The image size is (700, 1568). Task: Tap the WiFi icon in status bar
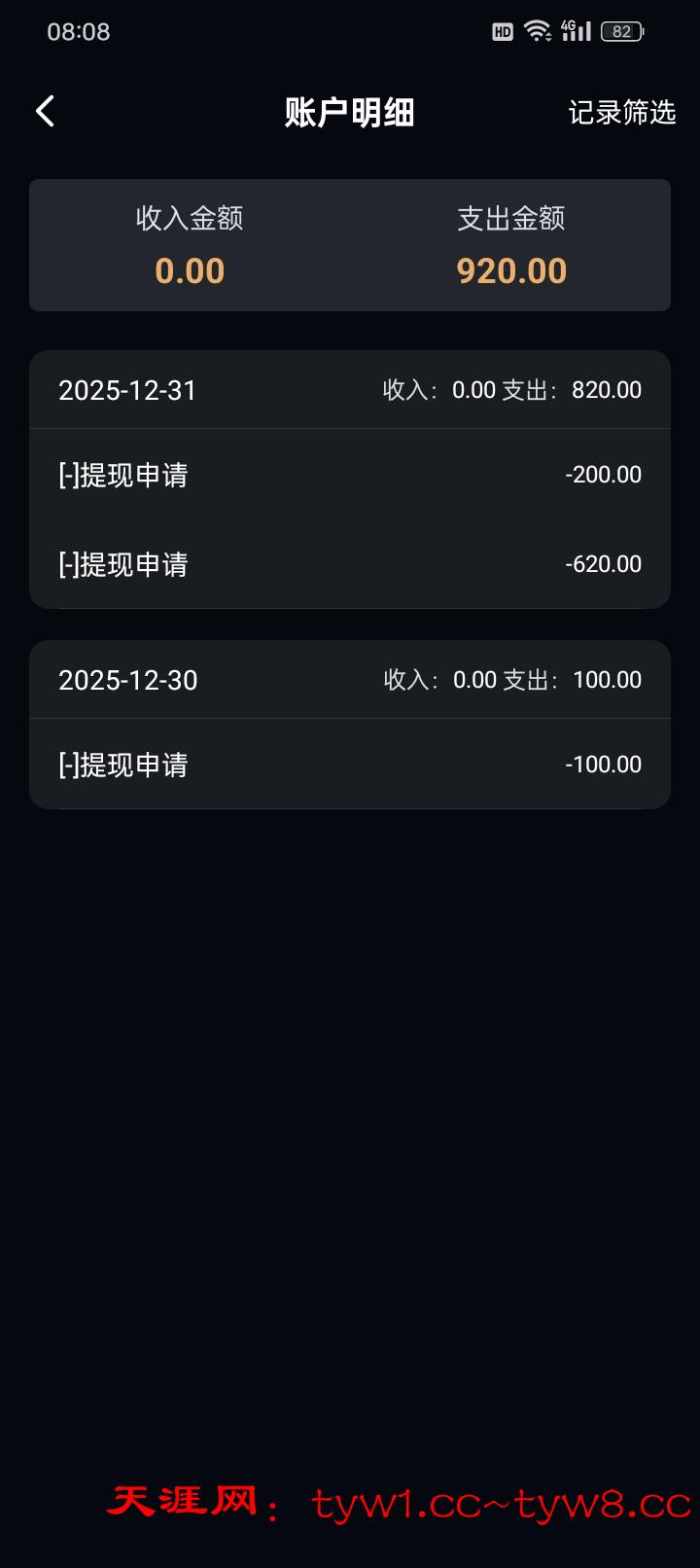537,30
